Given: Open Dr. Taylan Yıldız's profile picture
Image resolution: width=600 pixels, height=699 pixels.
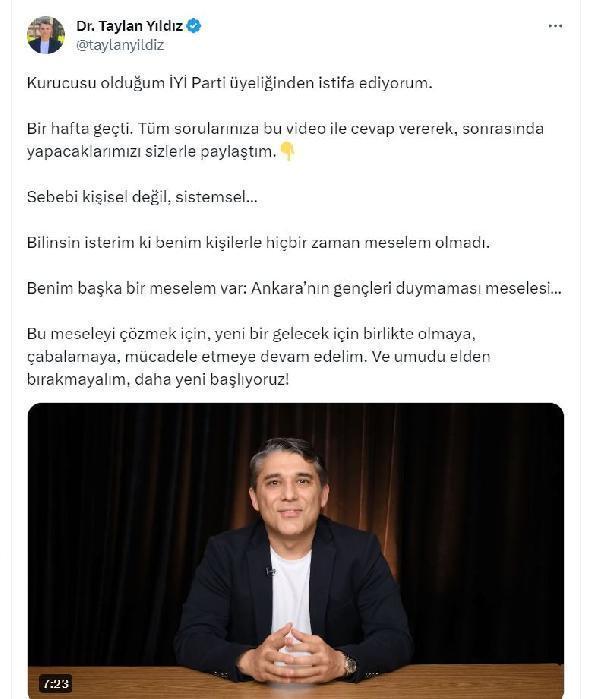Looking at the screenshot, I should 46,35.
